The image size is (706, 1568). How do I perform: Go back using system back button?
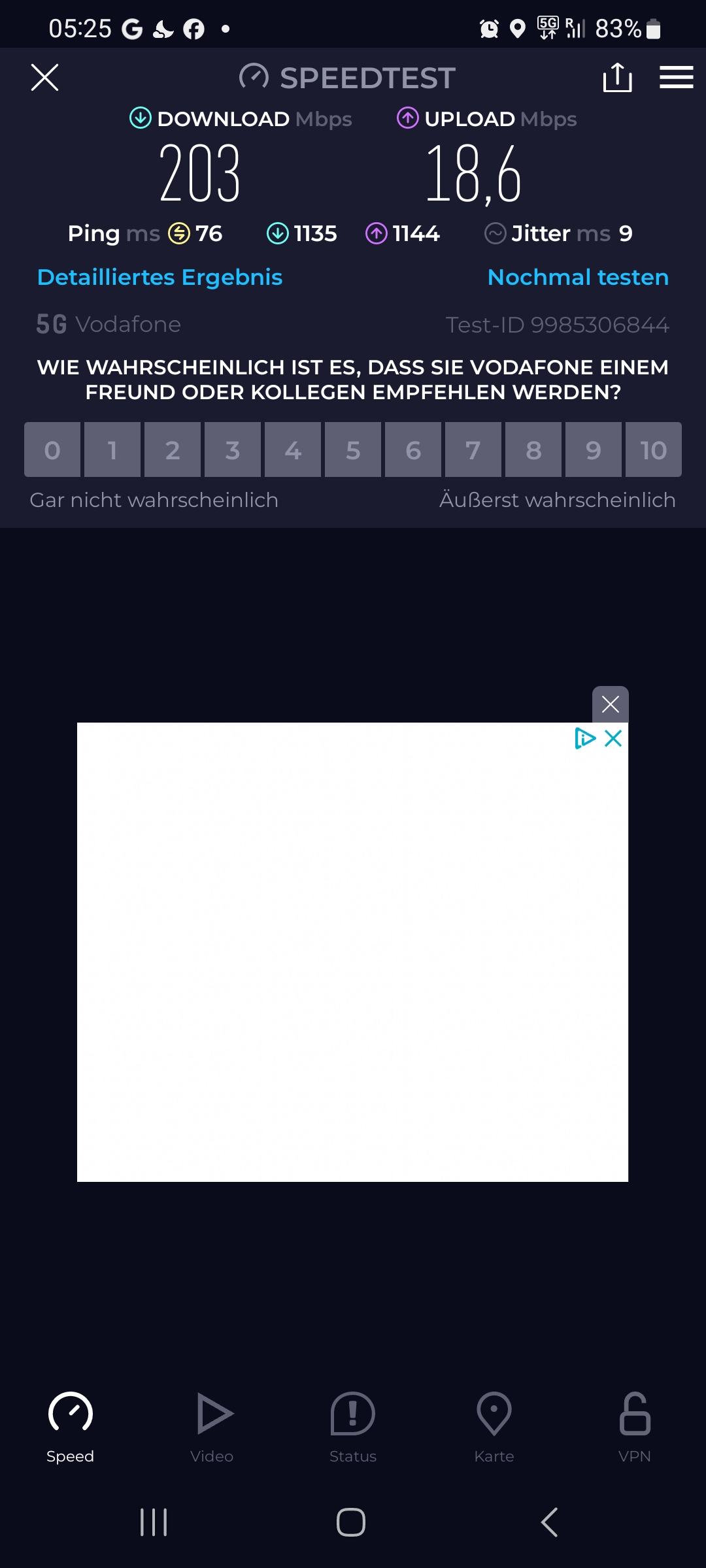[x=549, y=1523]
